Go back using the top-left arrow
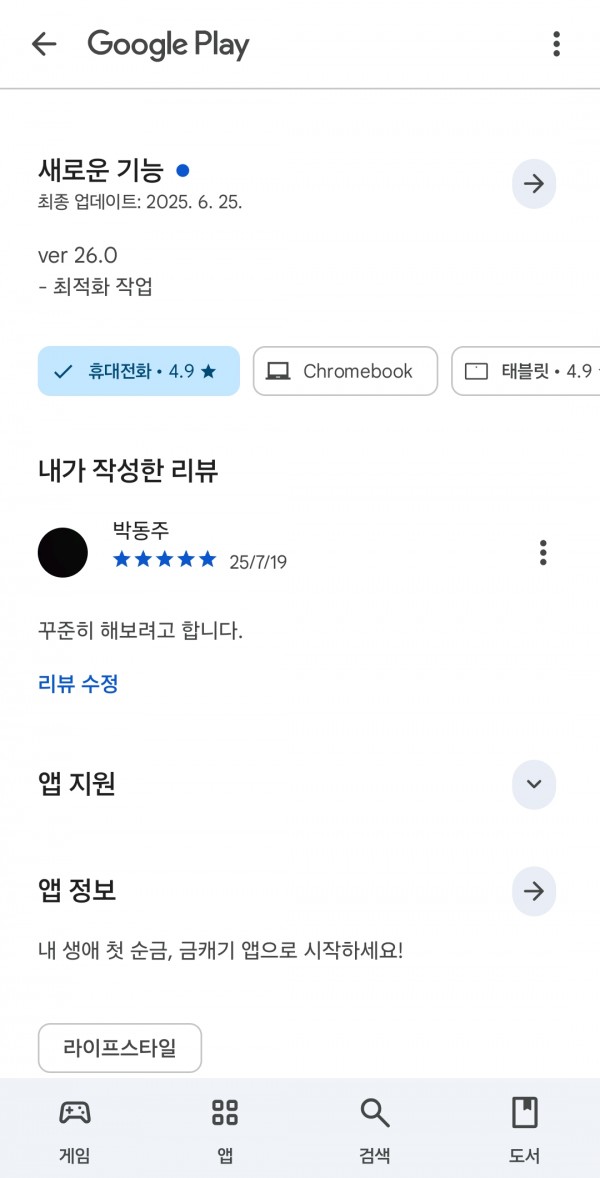600x1178 pixels. tap(44, 44)
